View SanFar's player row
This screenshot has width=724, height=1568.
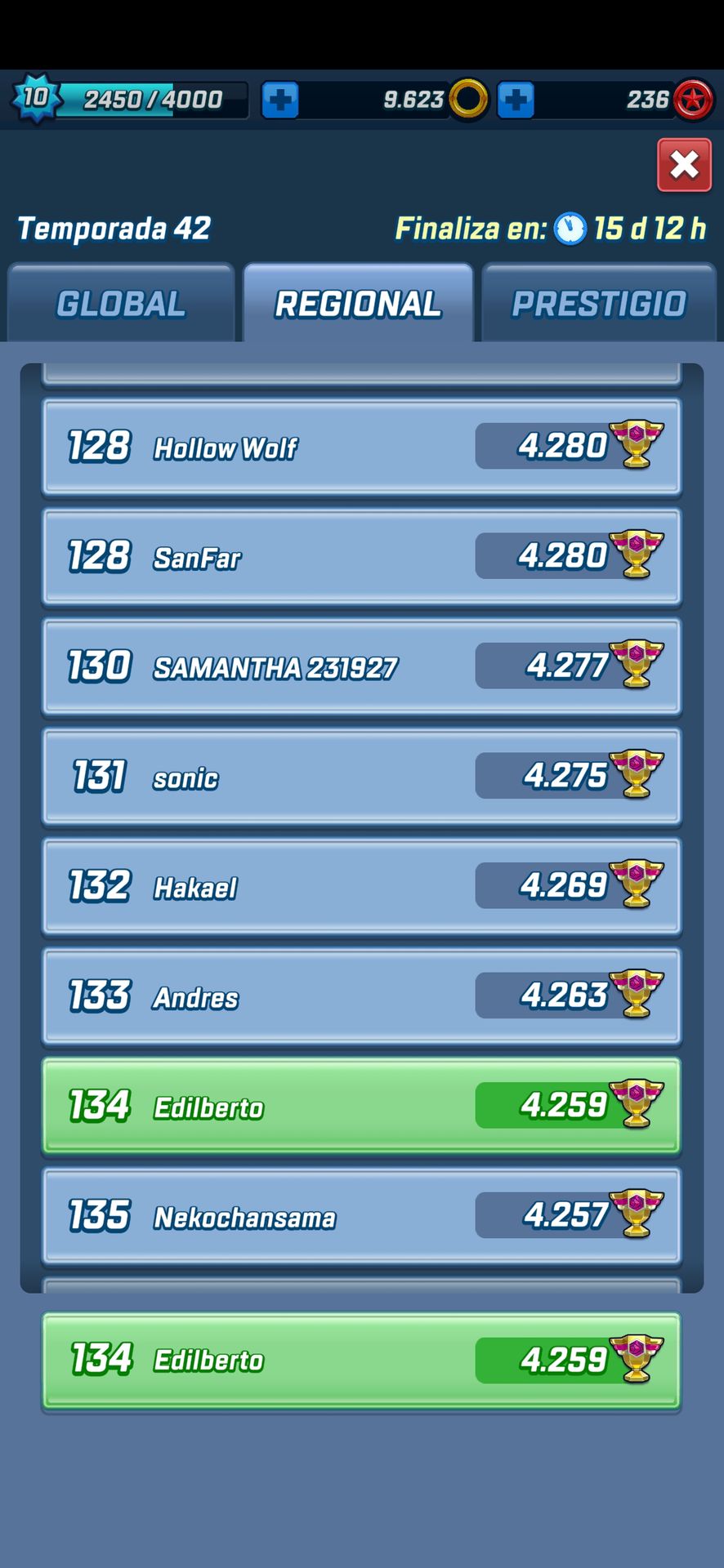[x=361, y=557]
